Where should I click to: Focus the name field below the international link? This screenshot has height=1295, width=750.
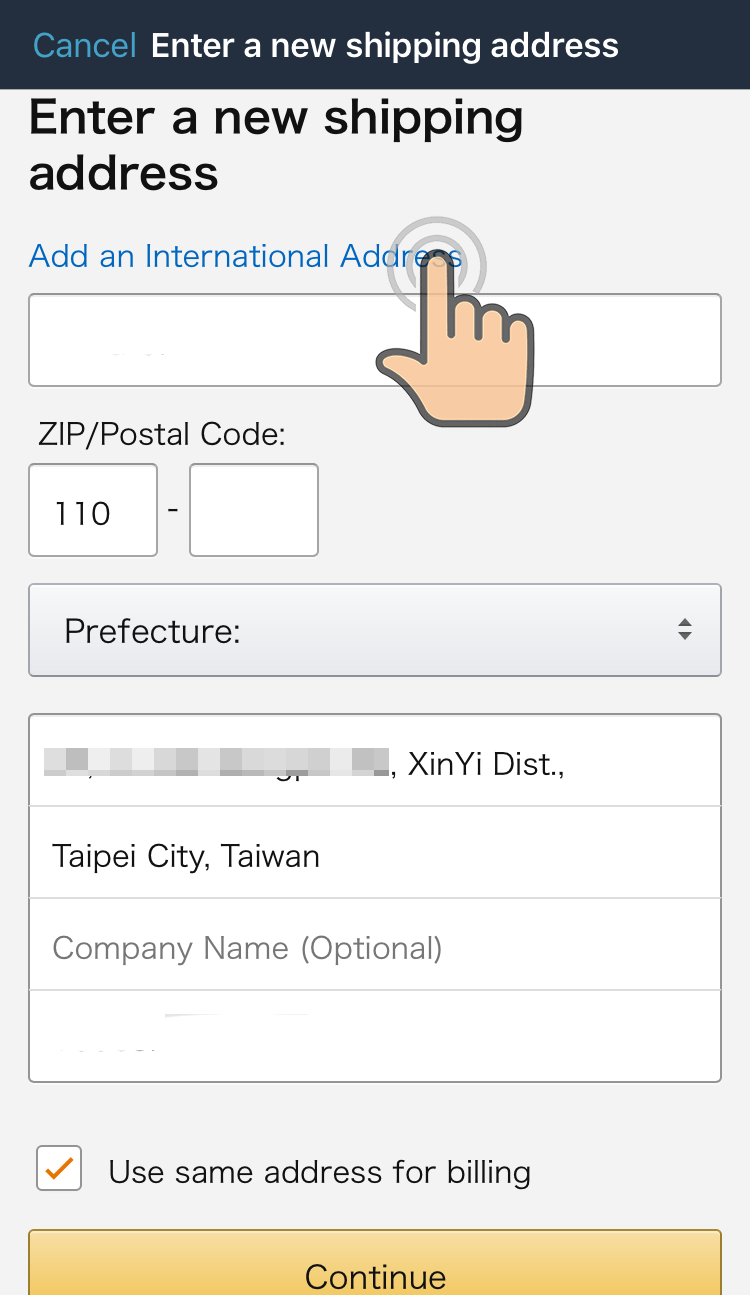375,340
